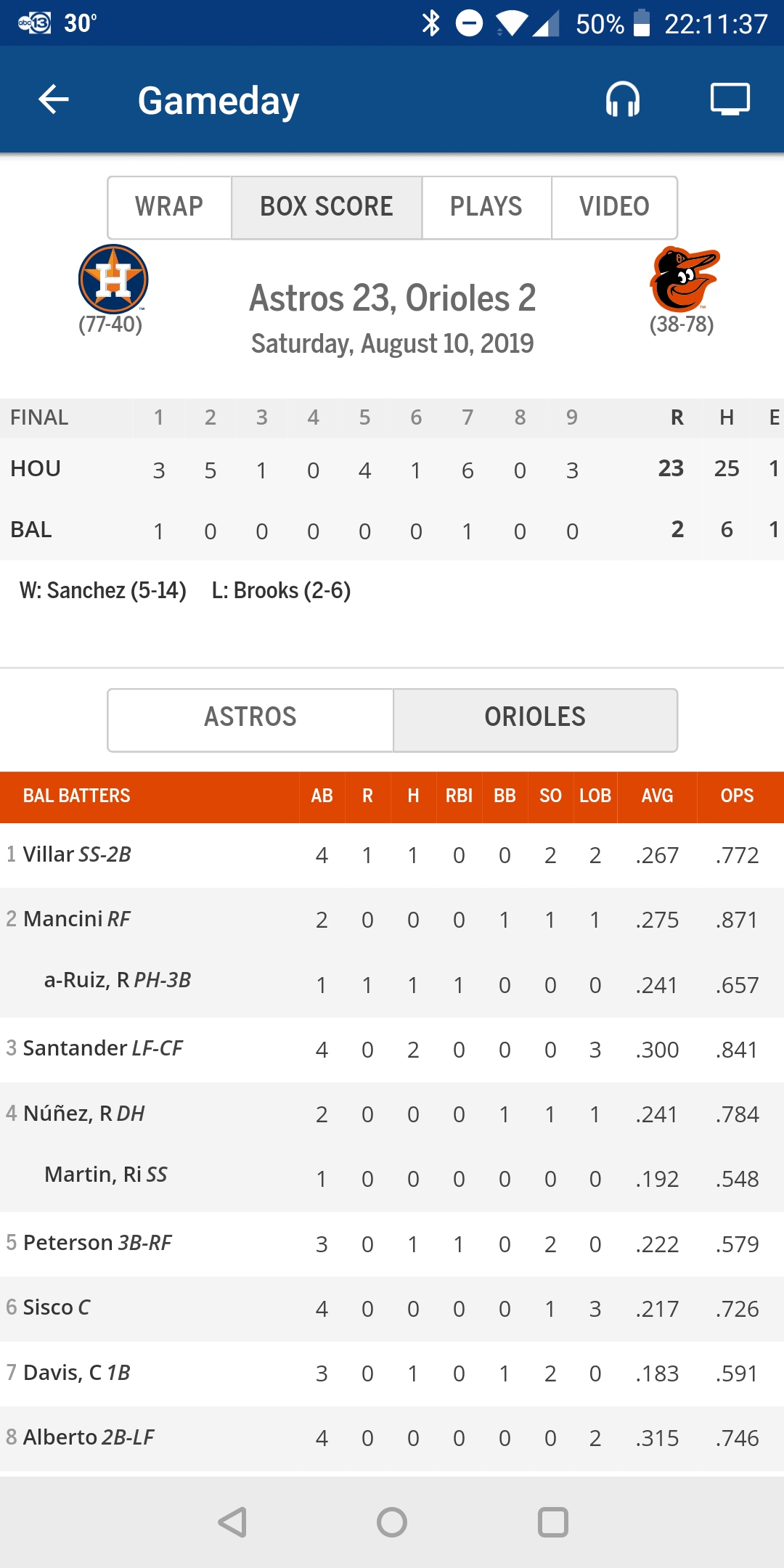The image size is (784, 1568).
Task: Open audio broadcast headphones icon
Action: click(622, 99)
